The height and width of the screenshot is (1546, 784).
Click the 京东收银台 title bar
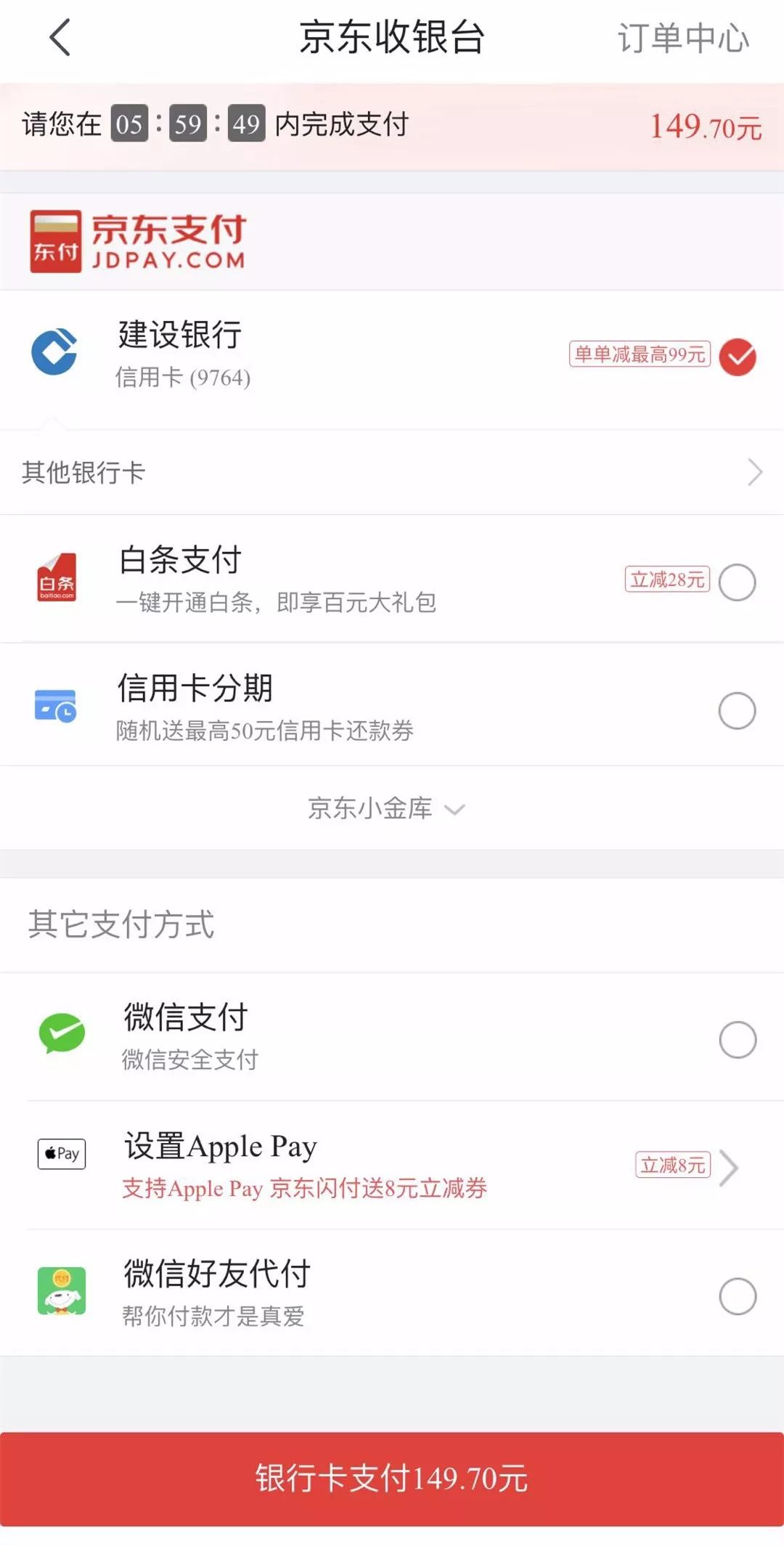tap(392, 38)
